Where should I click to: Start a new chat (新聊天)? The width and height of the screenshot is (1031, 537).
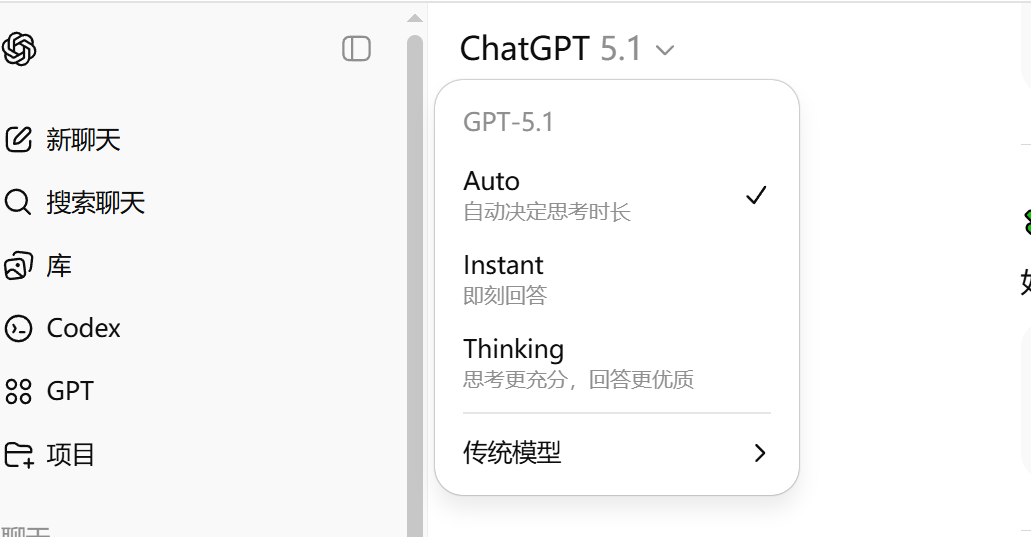point(62,140)
